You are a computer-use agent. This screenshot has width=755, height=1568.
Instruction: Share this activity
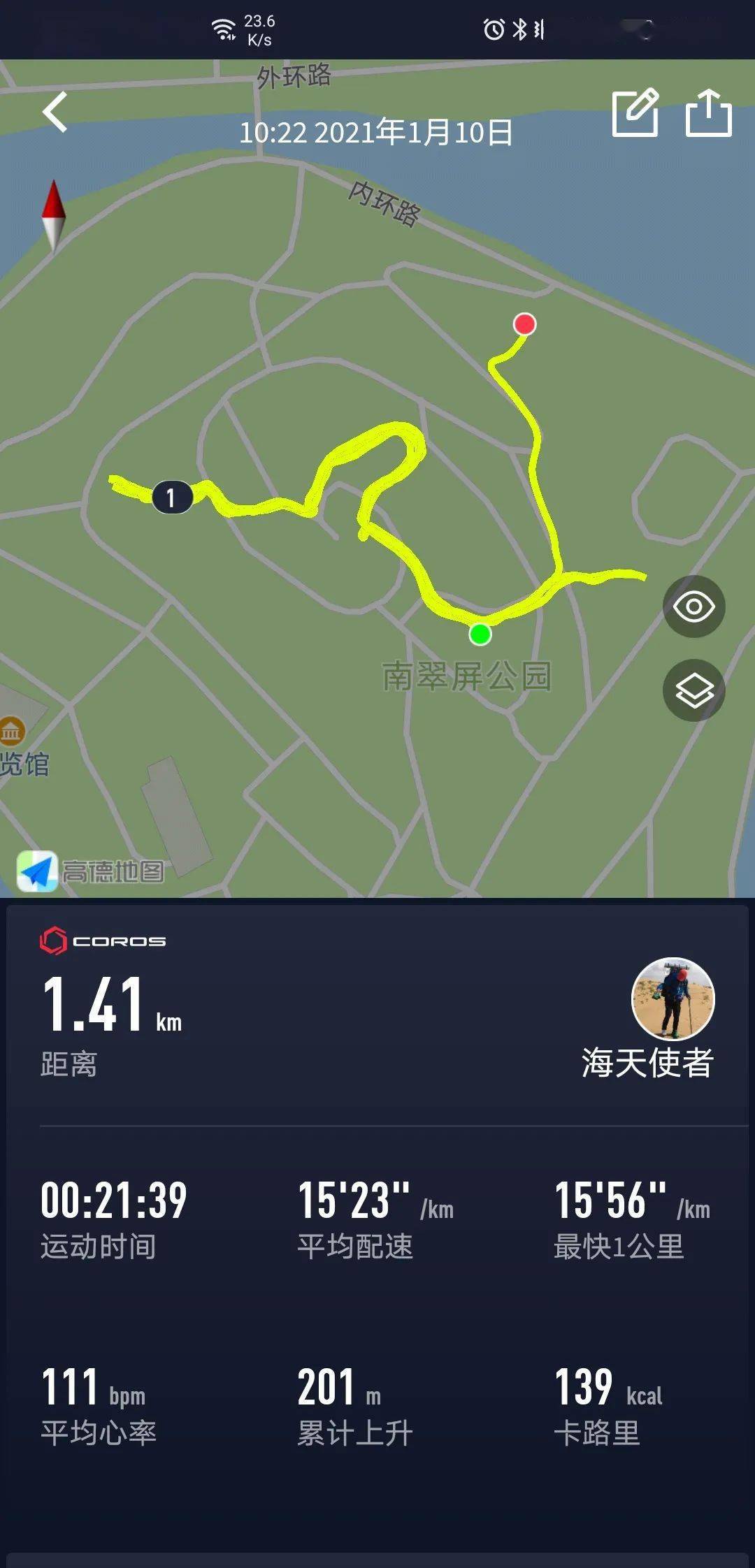coord(708,112)
